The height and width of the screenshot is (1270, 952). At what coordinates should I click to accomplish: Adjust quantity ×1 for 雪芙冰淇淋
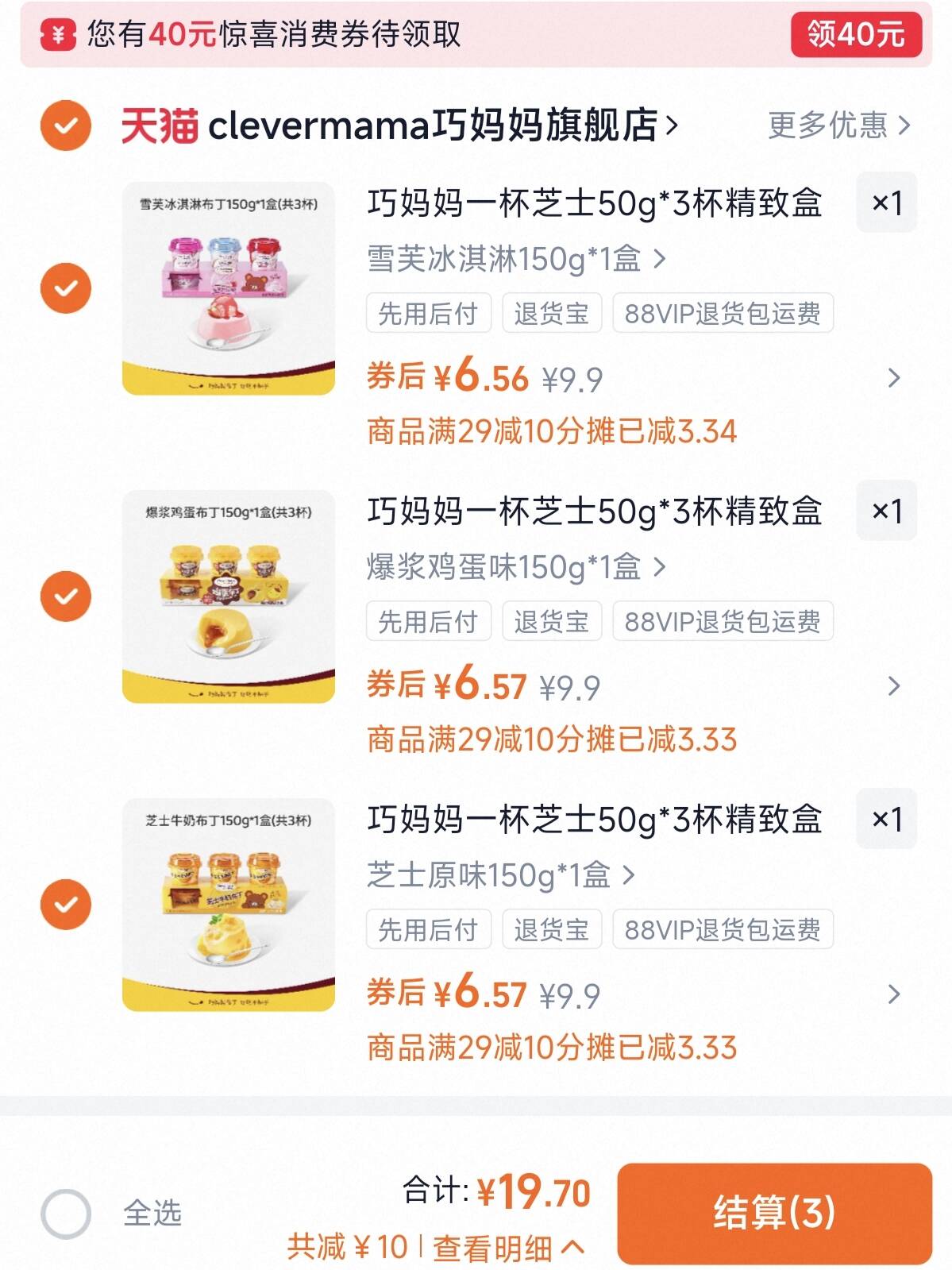886,203
